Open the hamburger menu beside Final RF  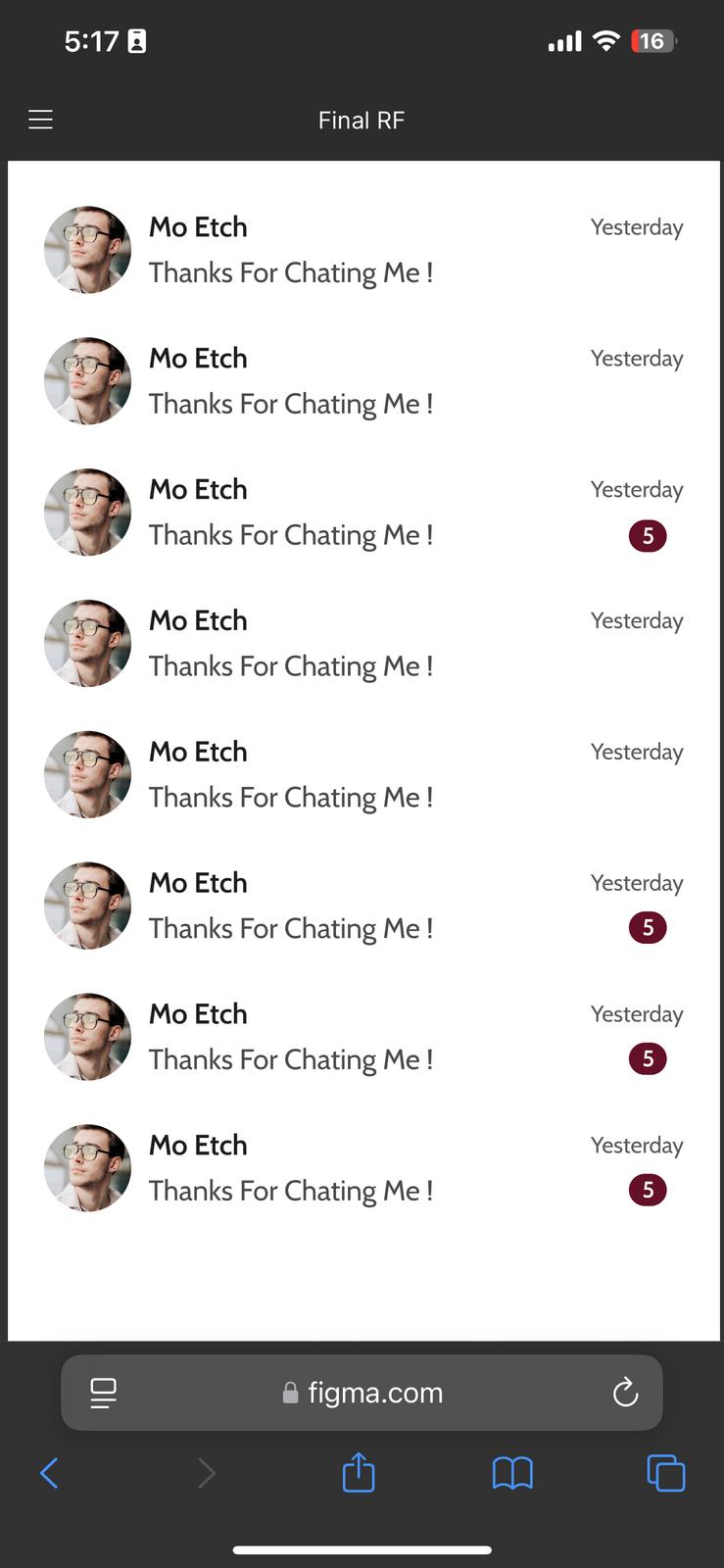tap(40, 120)
